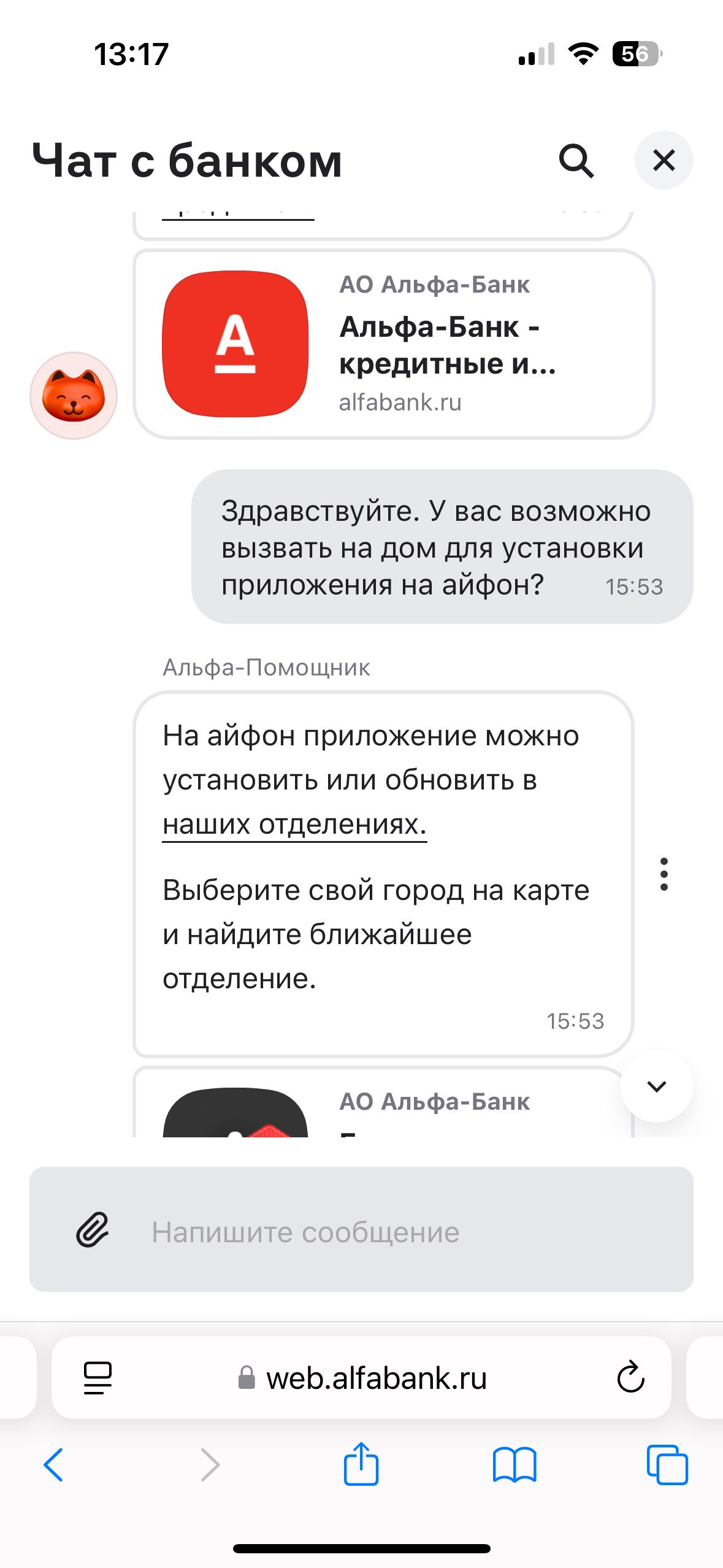Reload the web.alfabank.ru page
The image size is (723, 1568).
click(x=630, y=1377)
